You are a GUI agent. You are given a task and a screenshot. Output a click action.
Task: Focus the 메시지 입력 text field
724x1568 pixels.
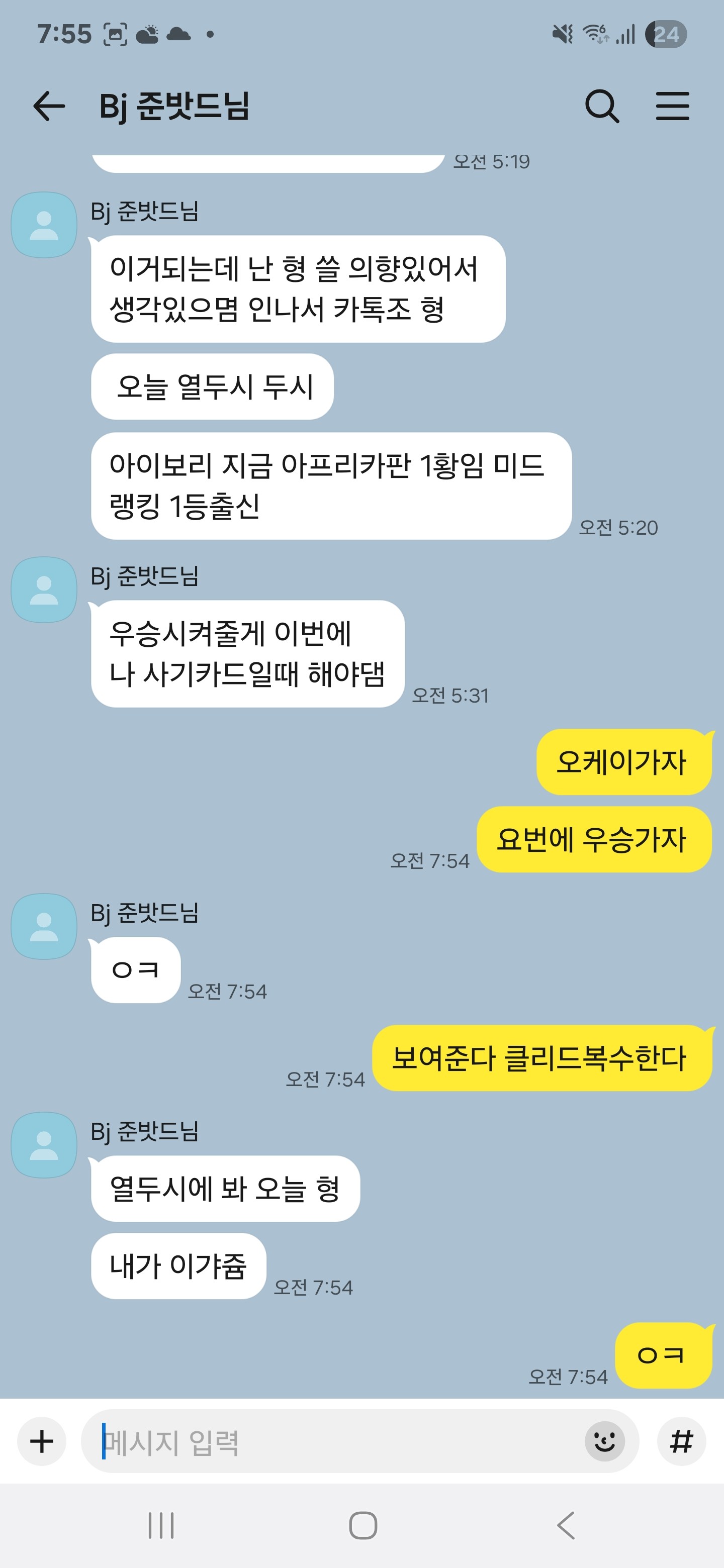[335, 1441]
